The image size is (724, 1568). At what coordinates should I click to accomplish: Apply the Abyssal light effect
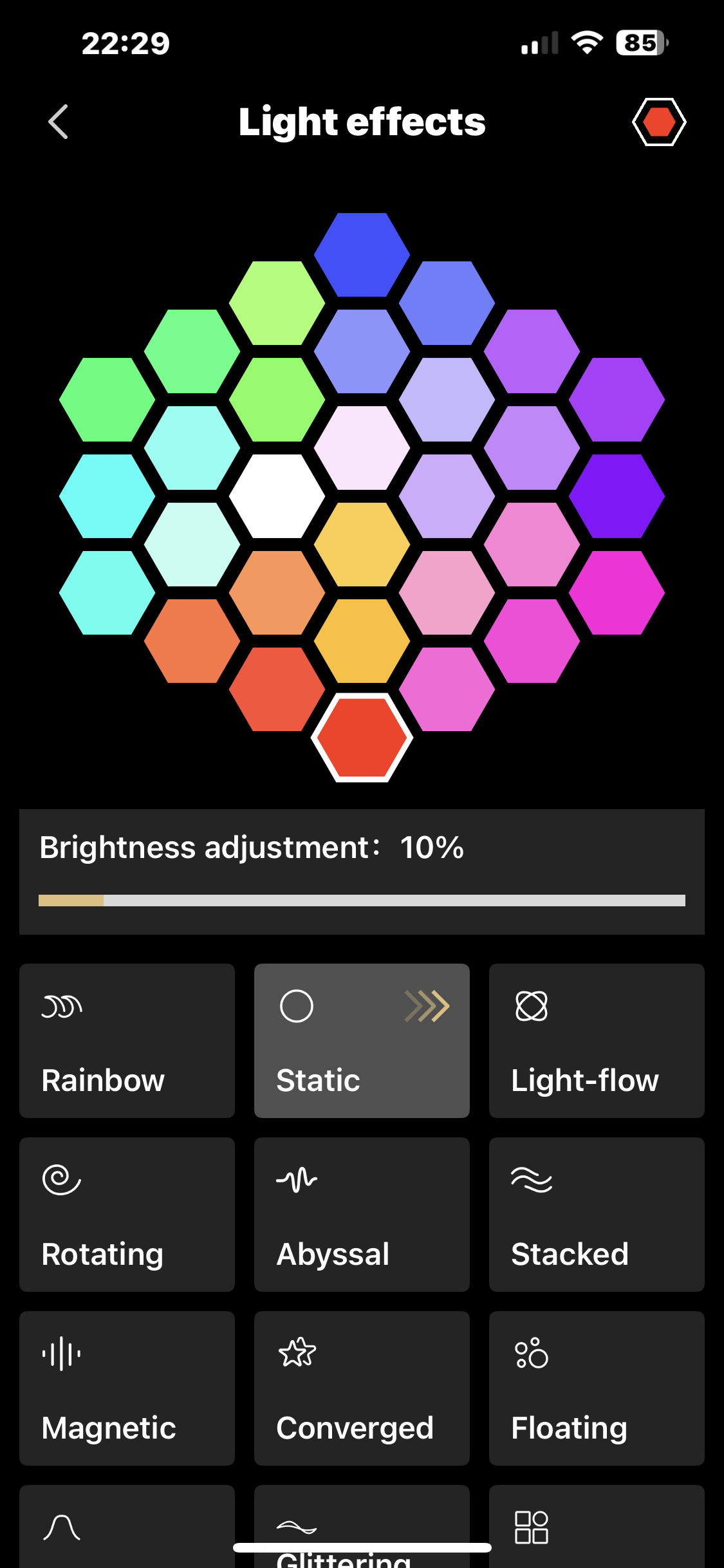point(362,1214)
